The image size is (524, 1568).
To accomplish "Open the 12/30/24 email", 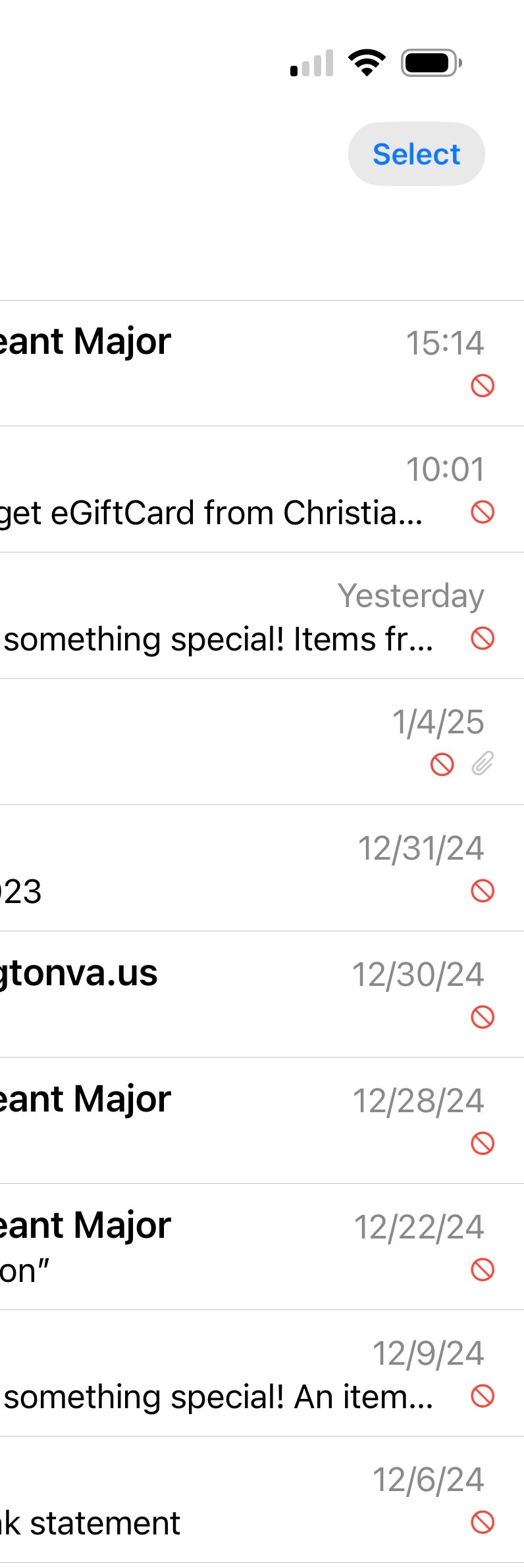I will pos(262,994).
